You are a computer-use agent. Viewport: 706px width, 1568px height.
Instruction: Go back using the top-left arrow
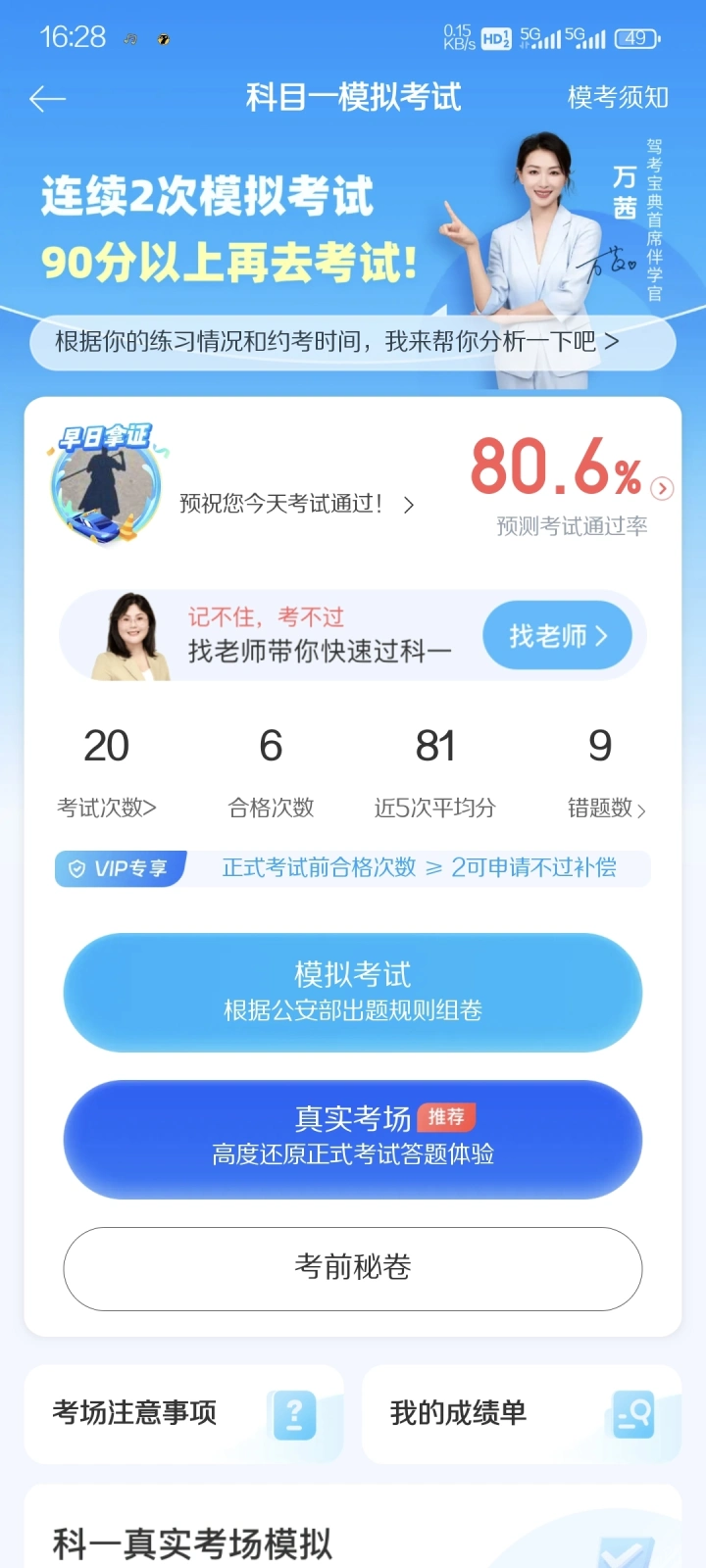coord(47,98)
